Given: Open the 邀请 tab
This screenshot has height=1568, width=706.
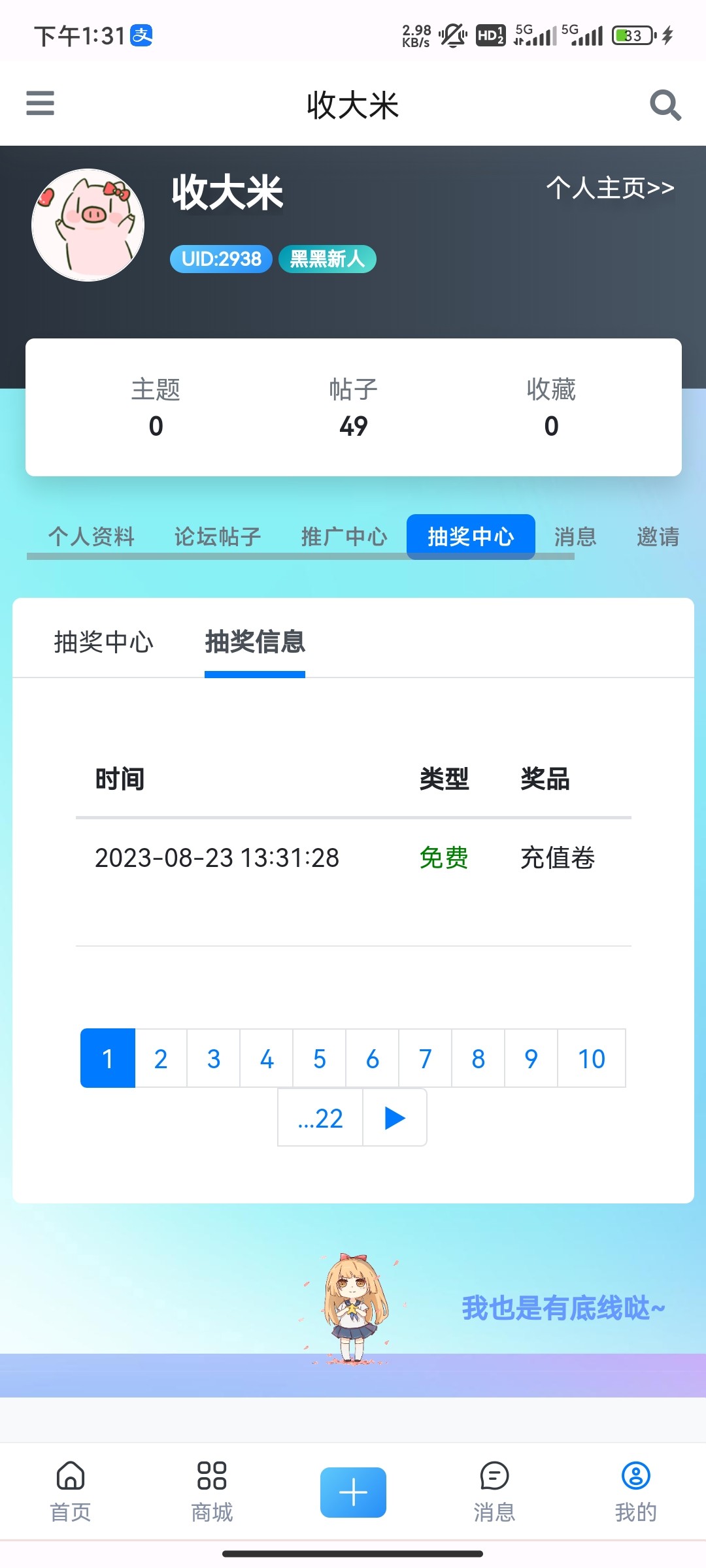Looking at the screenshot, I should [658, 536].
